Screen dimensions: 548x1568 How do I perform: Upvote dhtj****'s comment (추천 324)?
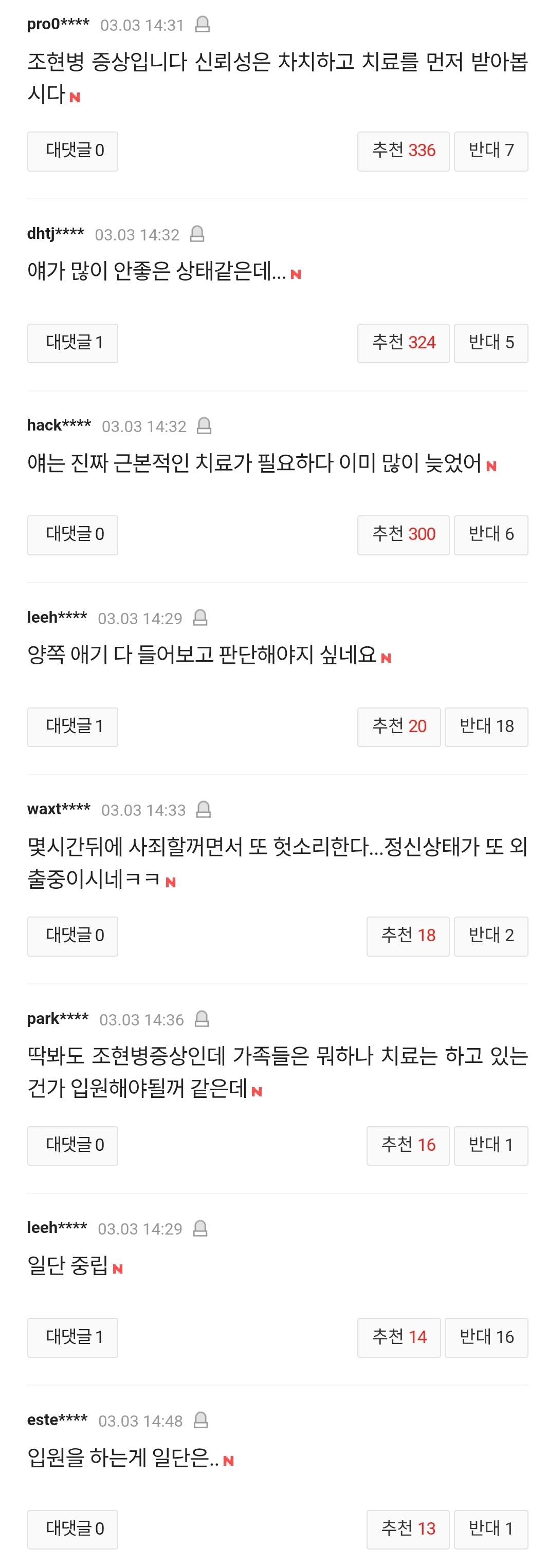point(403,343)
